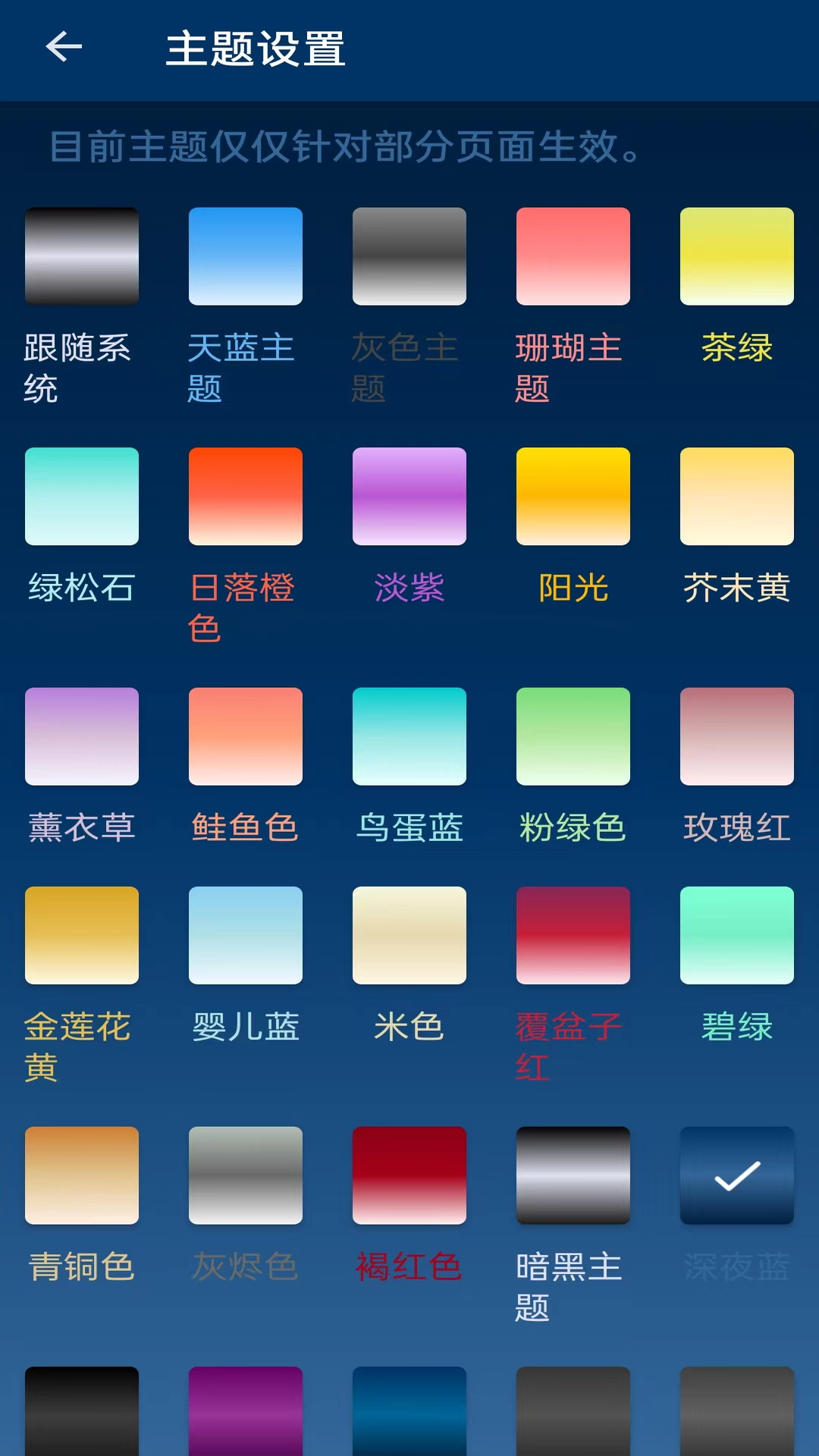This screenshot has height=1456, width=819.
Task: Pick the 阳光 sunshine theme swatch
Action: coord(573,497)
